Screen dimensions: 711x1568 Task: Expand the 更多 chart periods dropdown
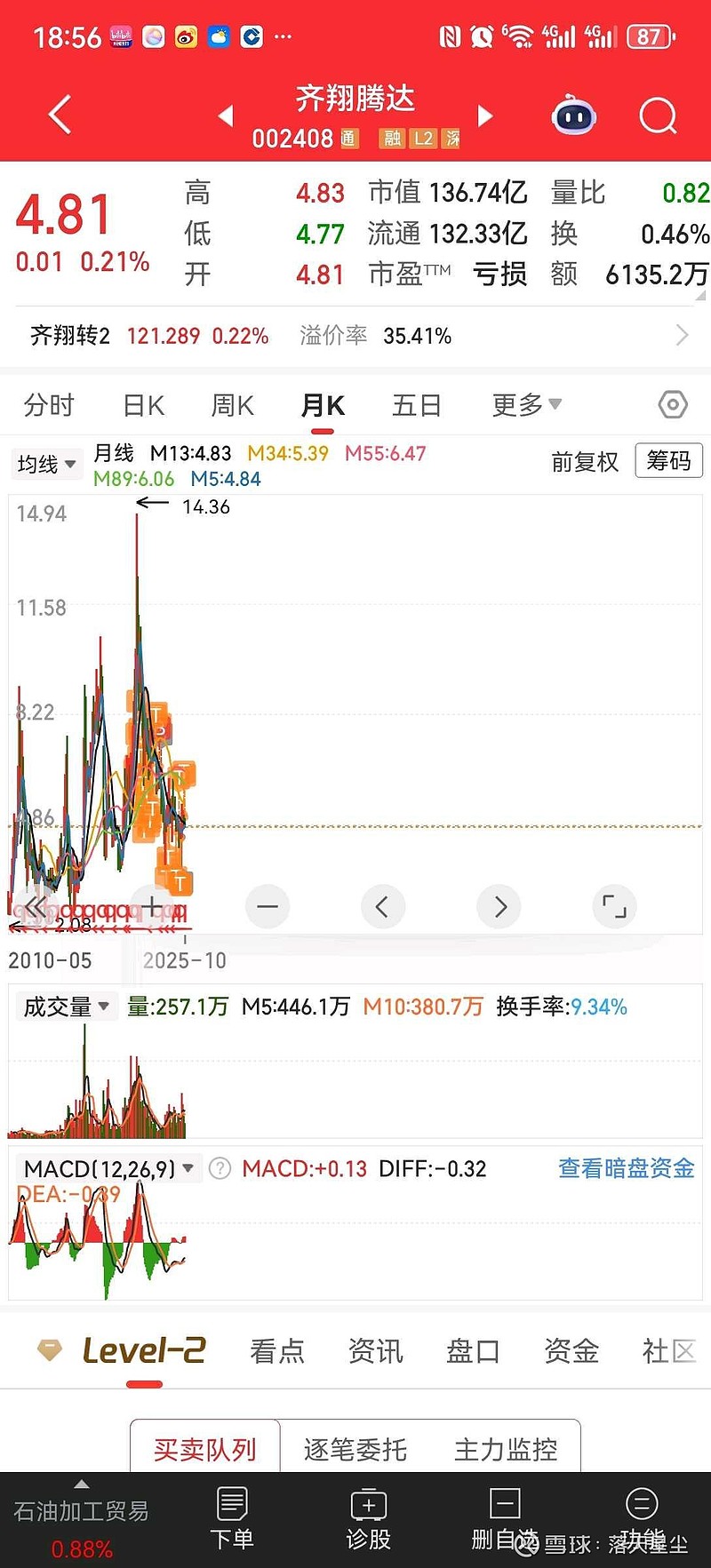coord(526,406)
